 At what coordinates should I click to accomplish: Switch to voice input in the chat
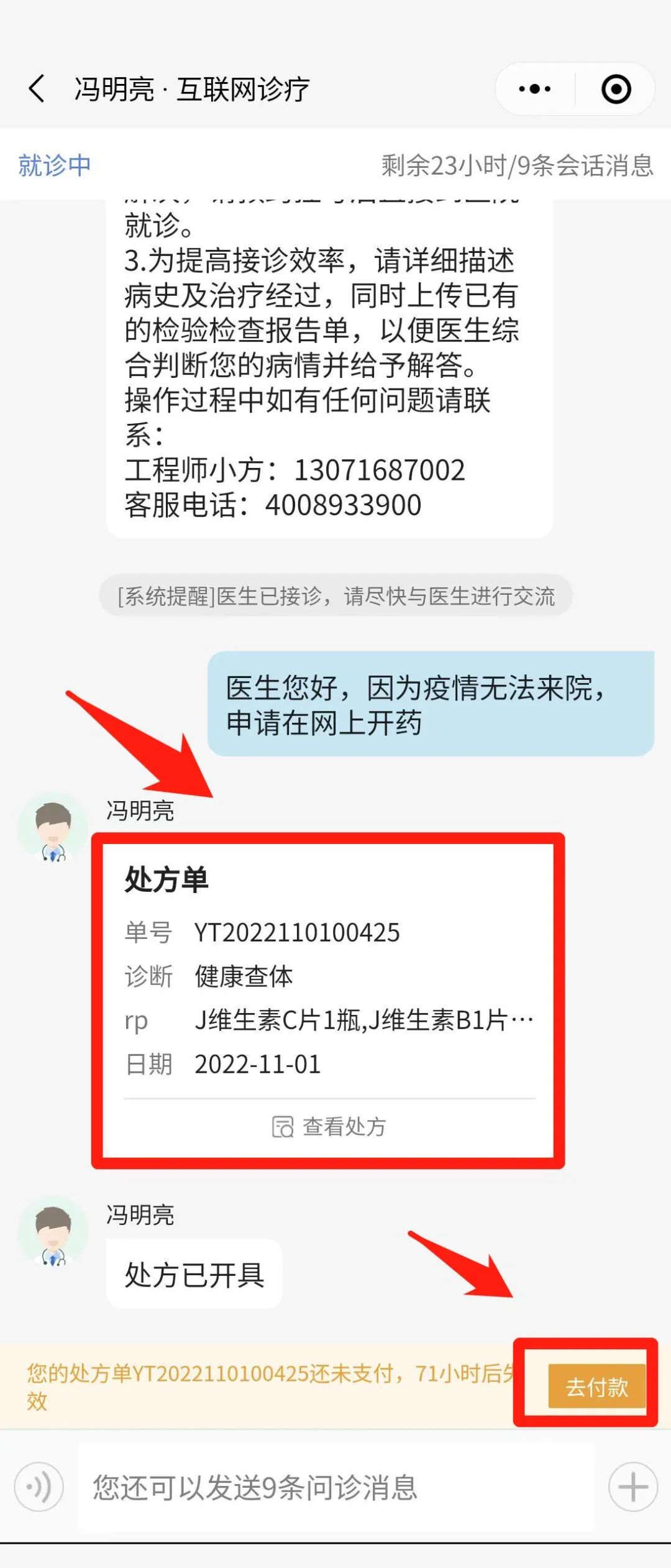click(x=39, y=1487)
